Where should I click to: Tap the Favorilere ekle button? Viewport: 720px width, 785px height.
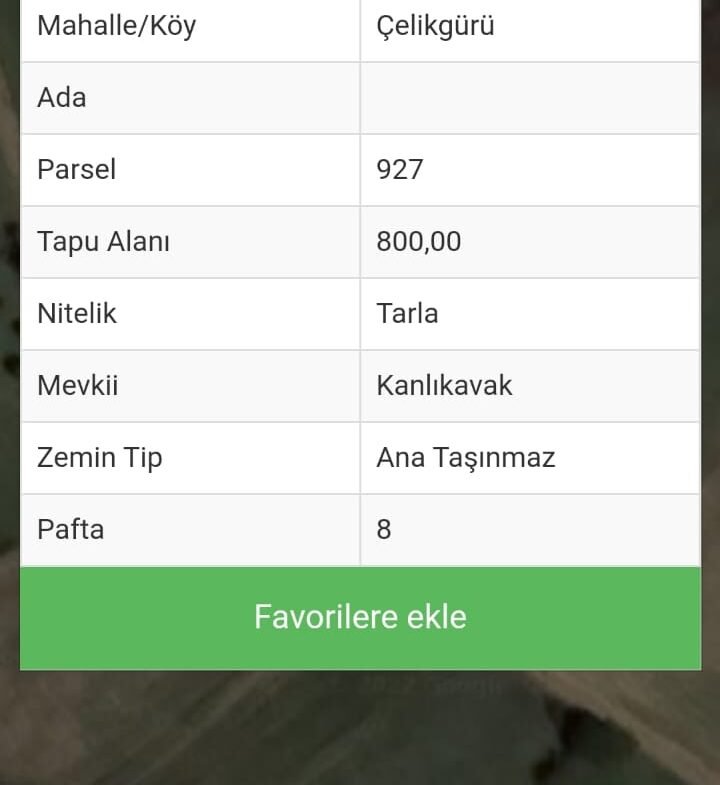pos(360,617)
